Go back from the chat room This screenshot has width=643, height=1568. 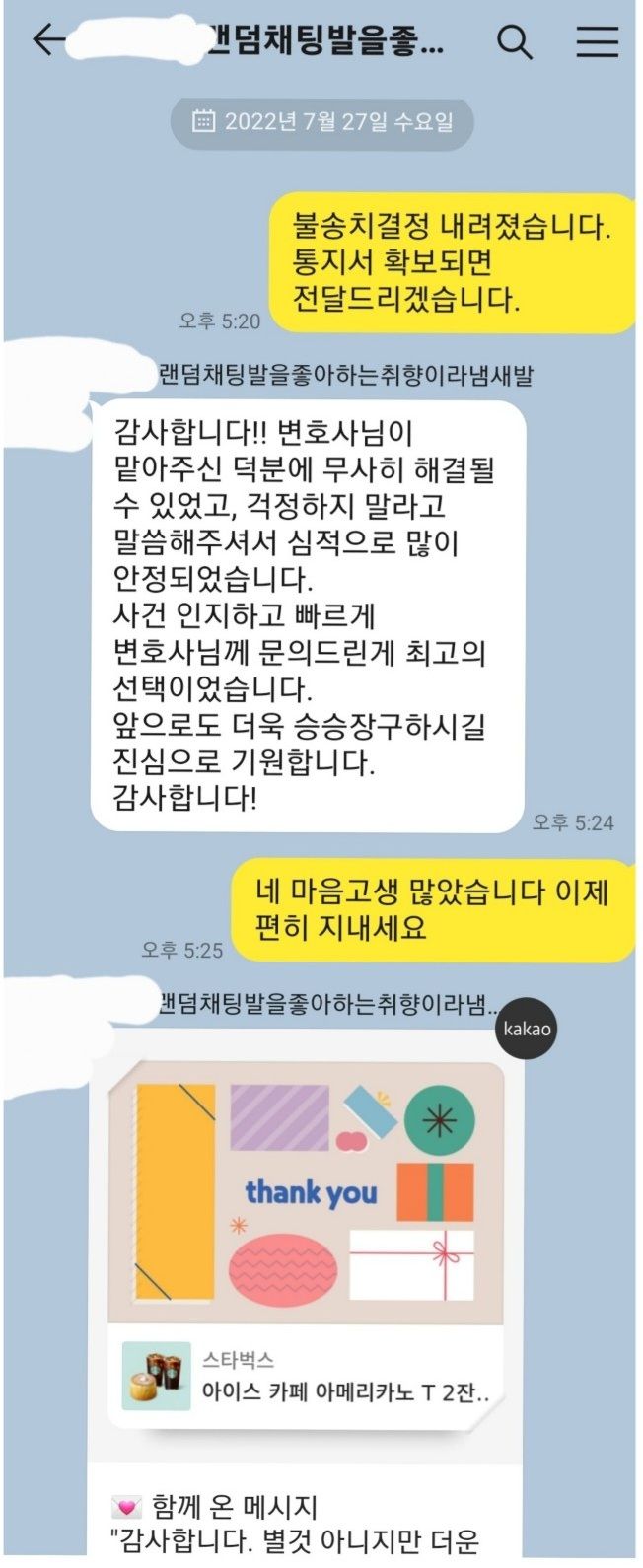point(48,40)
